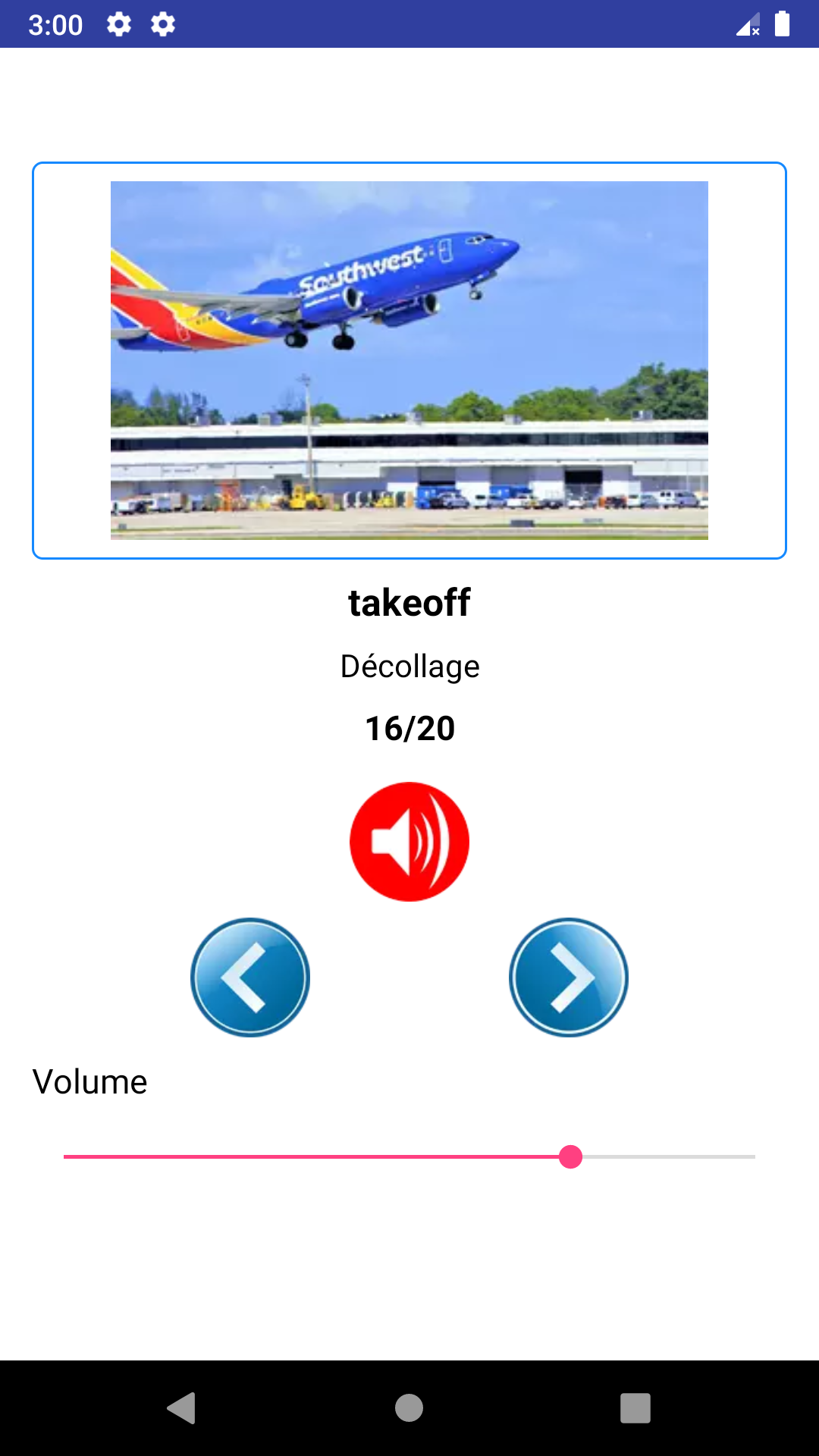The height and width of the screenshot is (1456, 819).
Task: Tap the takeoff airplane picture card
Action: click(x=409, y=360)
